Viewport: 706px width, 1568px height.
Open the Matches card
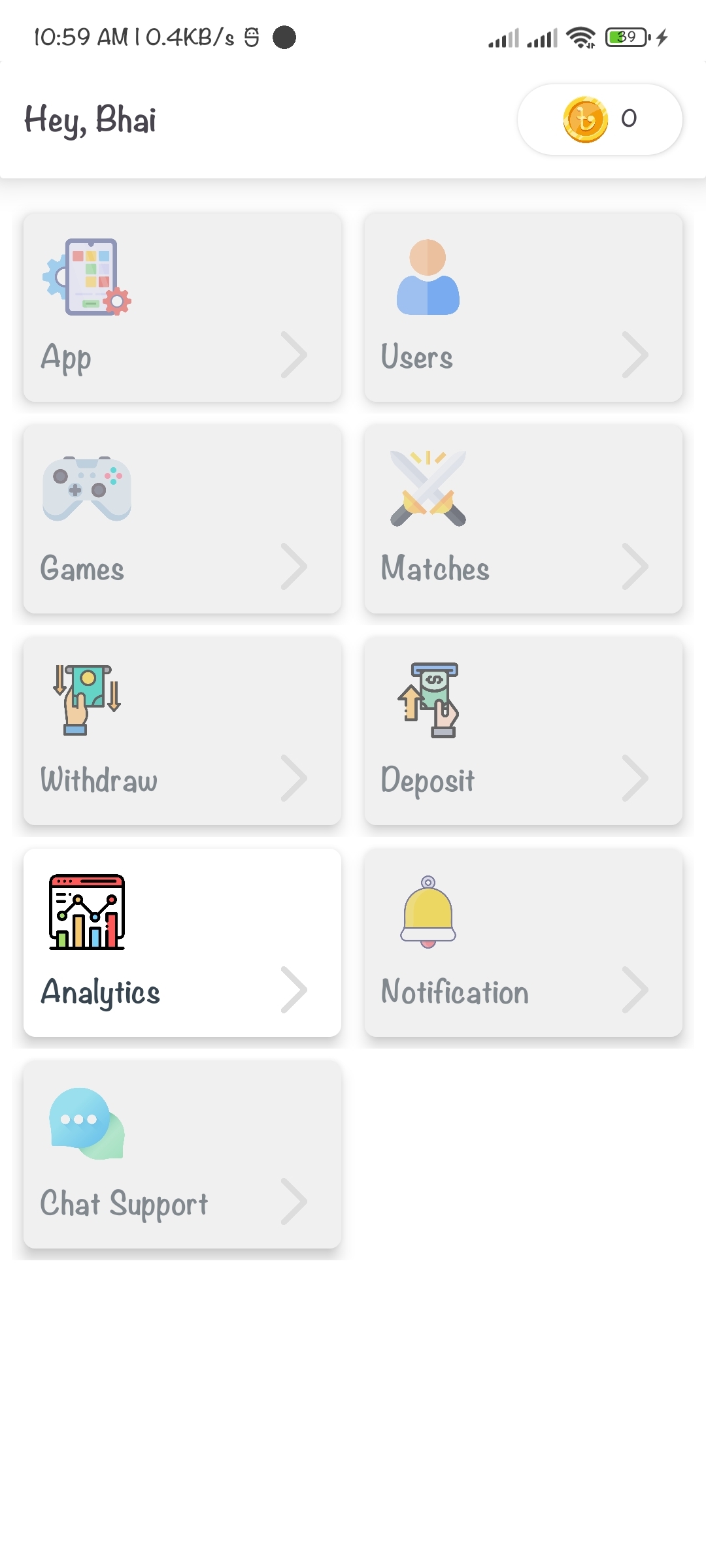[523, 519]
